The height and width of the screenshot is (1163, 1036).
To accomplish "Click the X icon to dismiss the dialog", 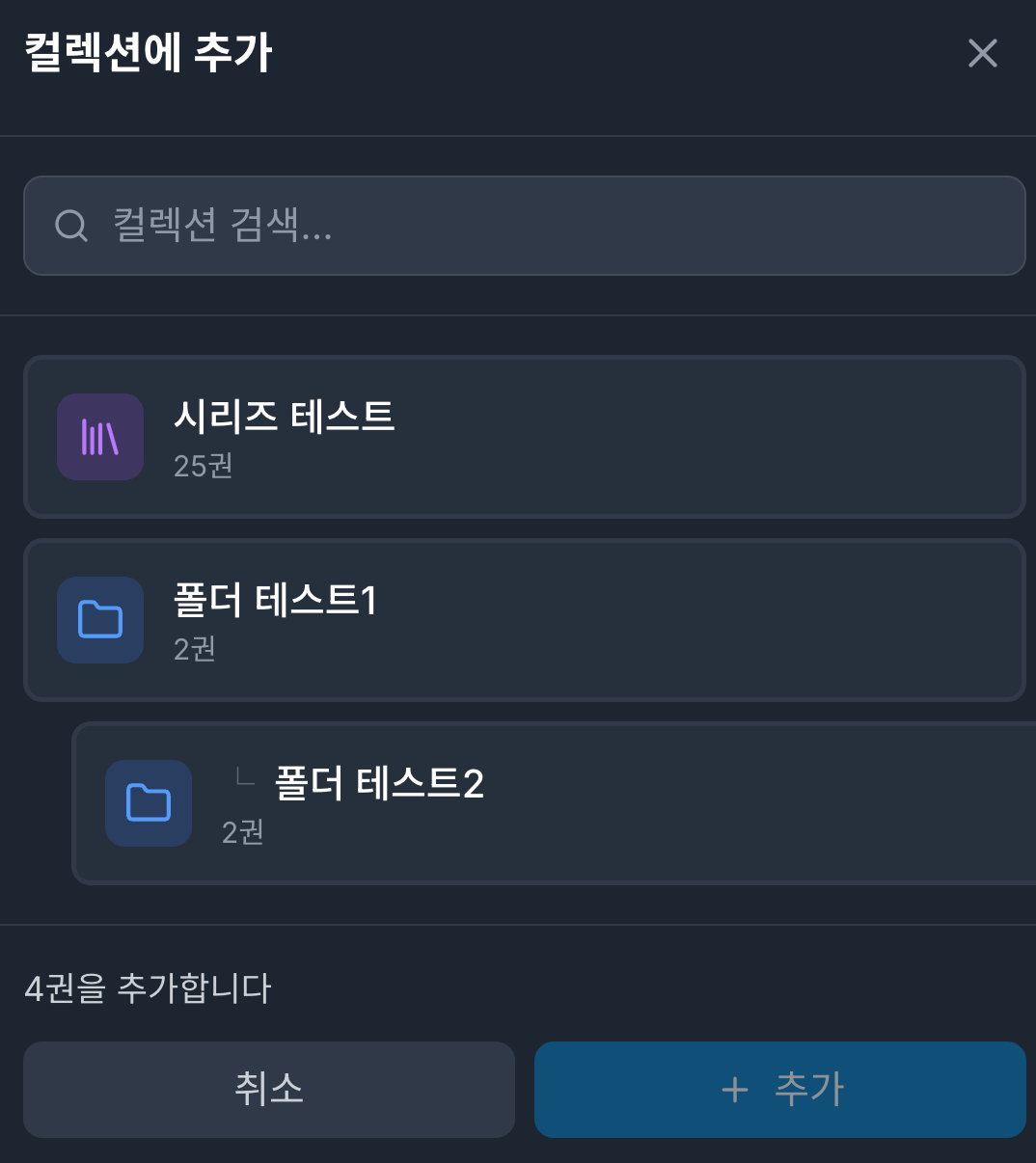I will (982, 53).
